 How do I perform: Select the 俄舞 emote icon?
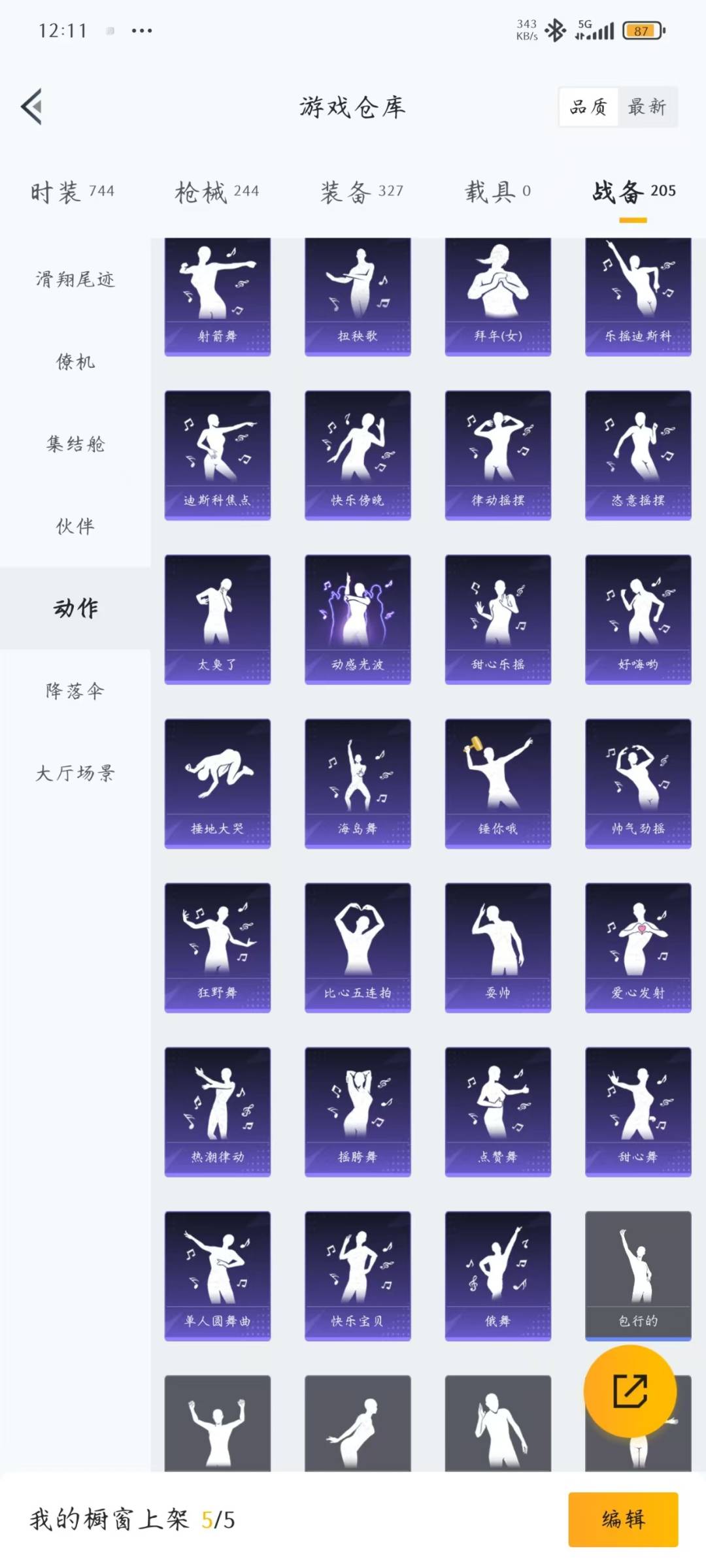497,1274
